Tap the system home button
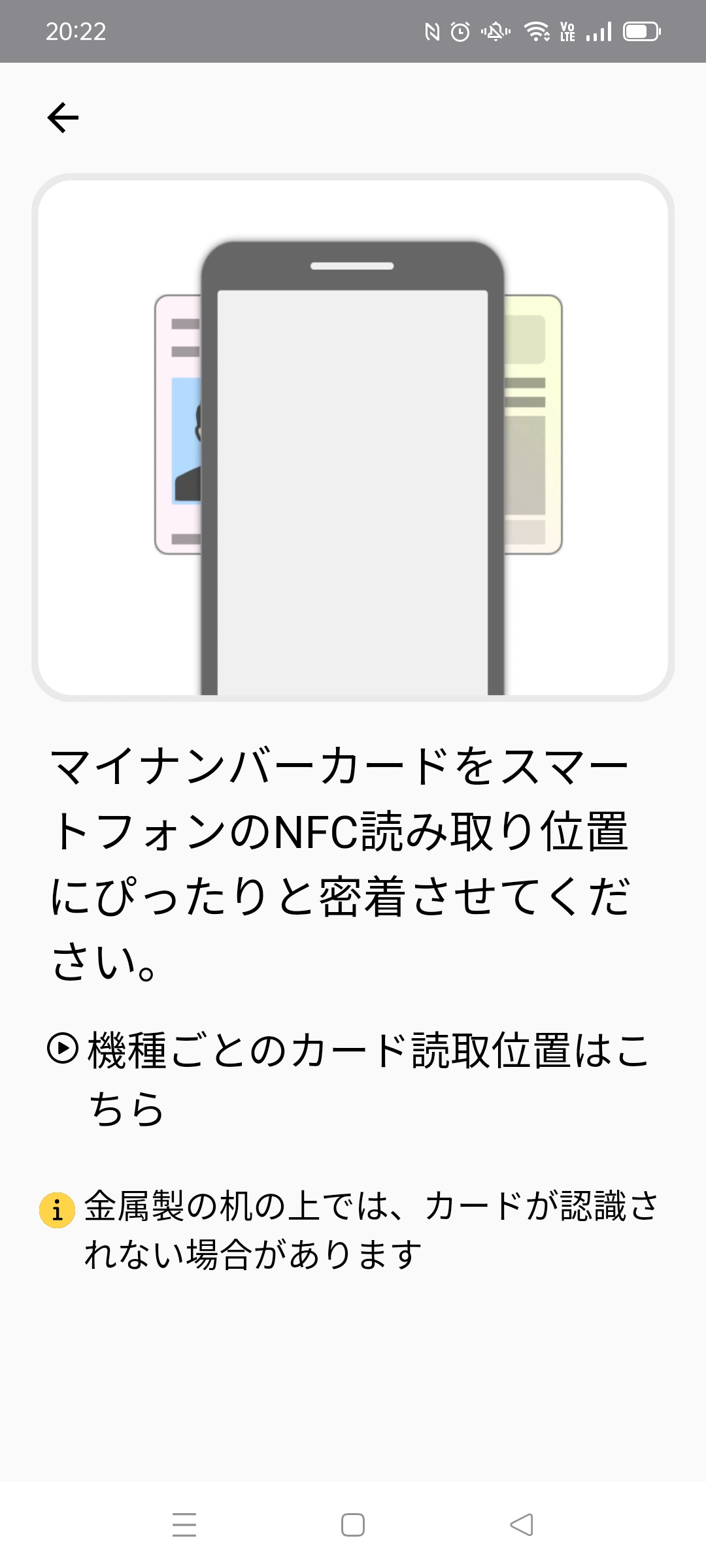Screen dimensions: 706x1568 [x=353, y=1525]
